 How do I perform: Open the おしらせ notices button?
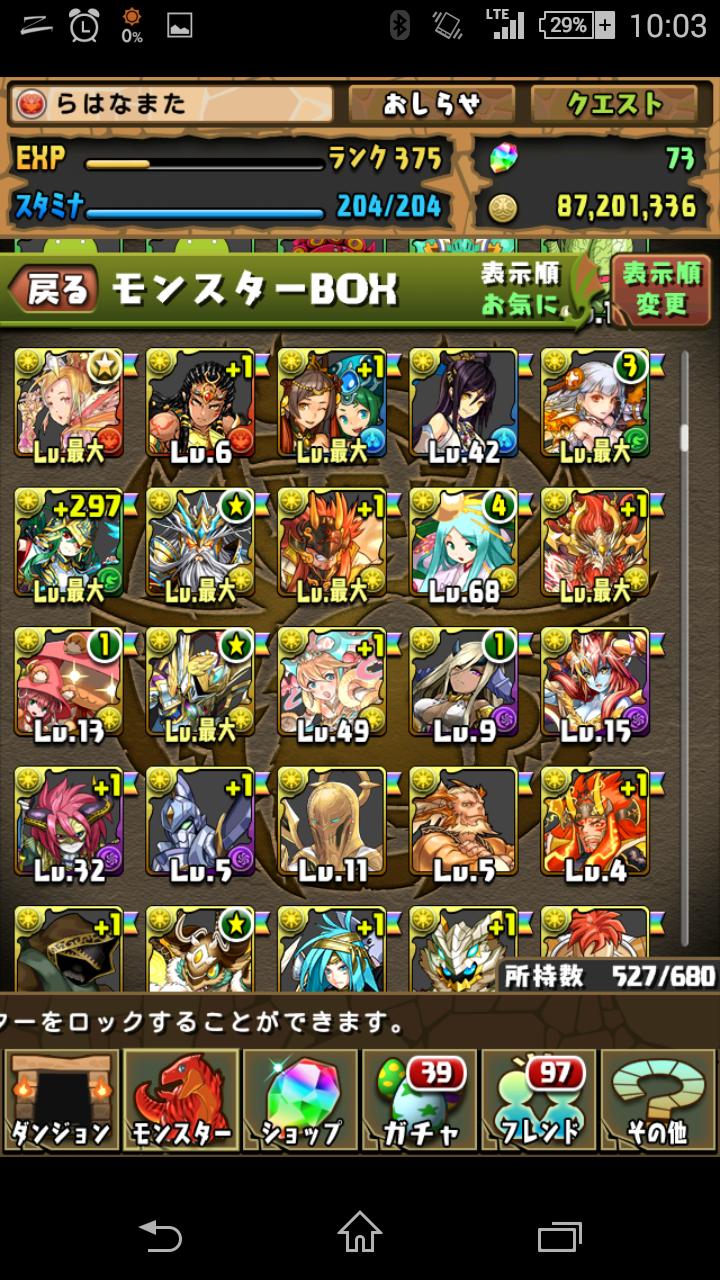point(431,104)
